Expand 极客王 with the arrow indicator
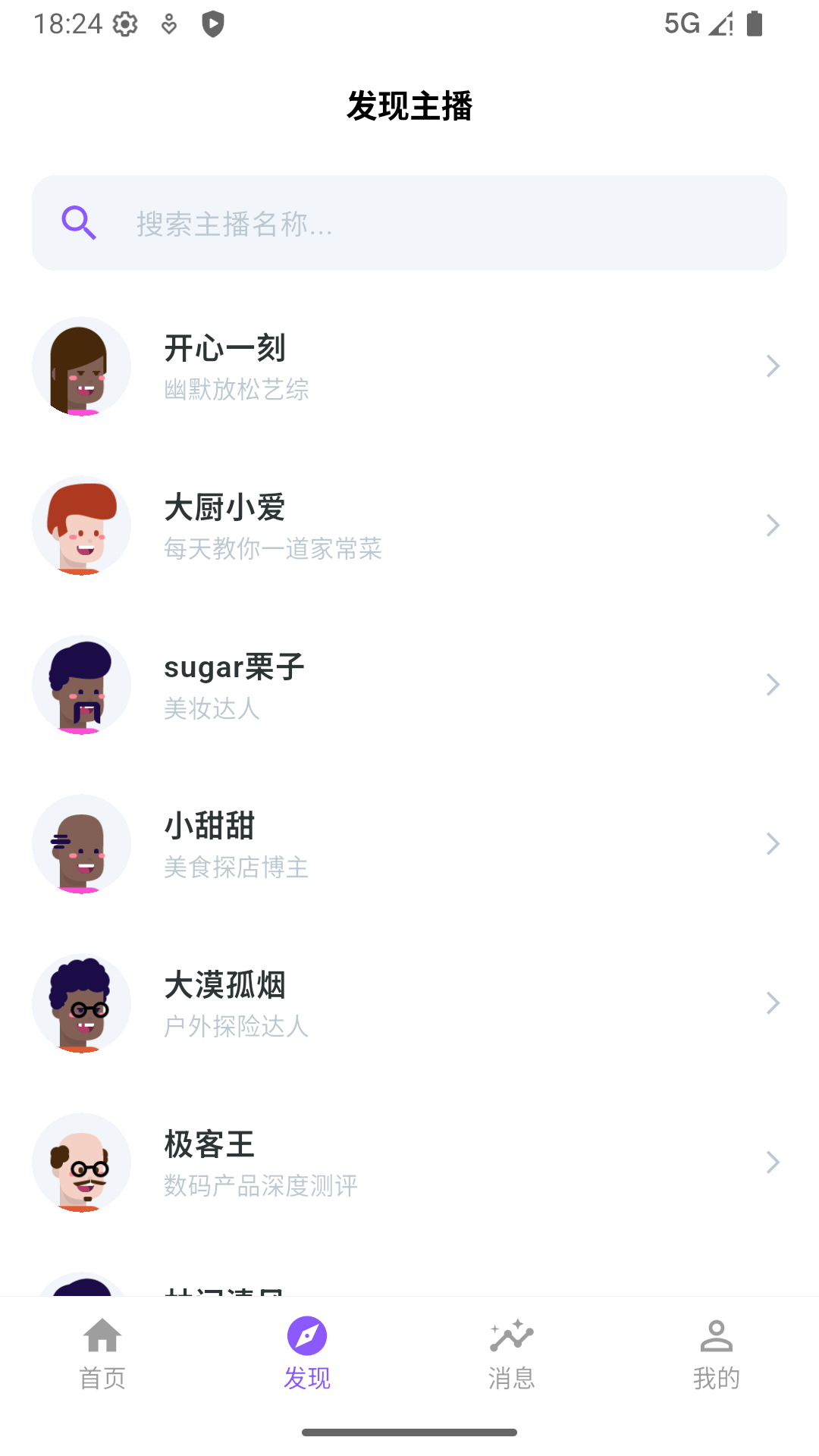This screenshot has height=1456, width=819. click(x=773, y=1163)
